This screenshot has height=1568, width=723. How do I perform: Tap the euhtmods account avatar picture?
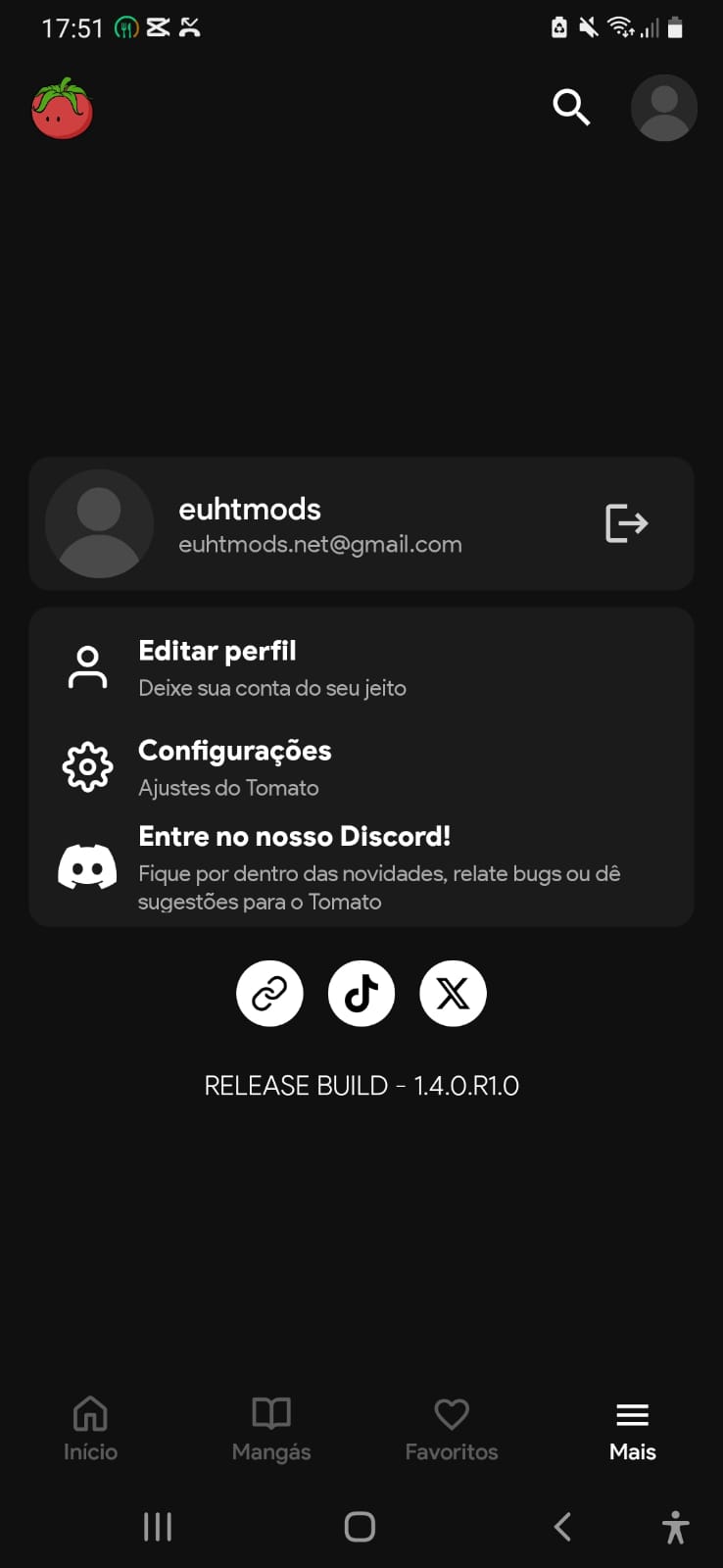tap(99, 523)
